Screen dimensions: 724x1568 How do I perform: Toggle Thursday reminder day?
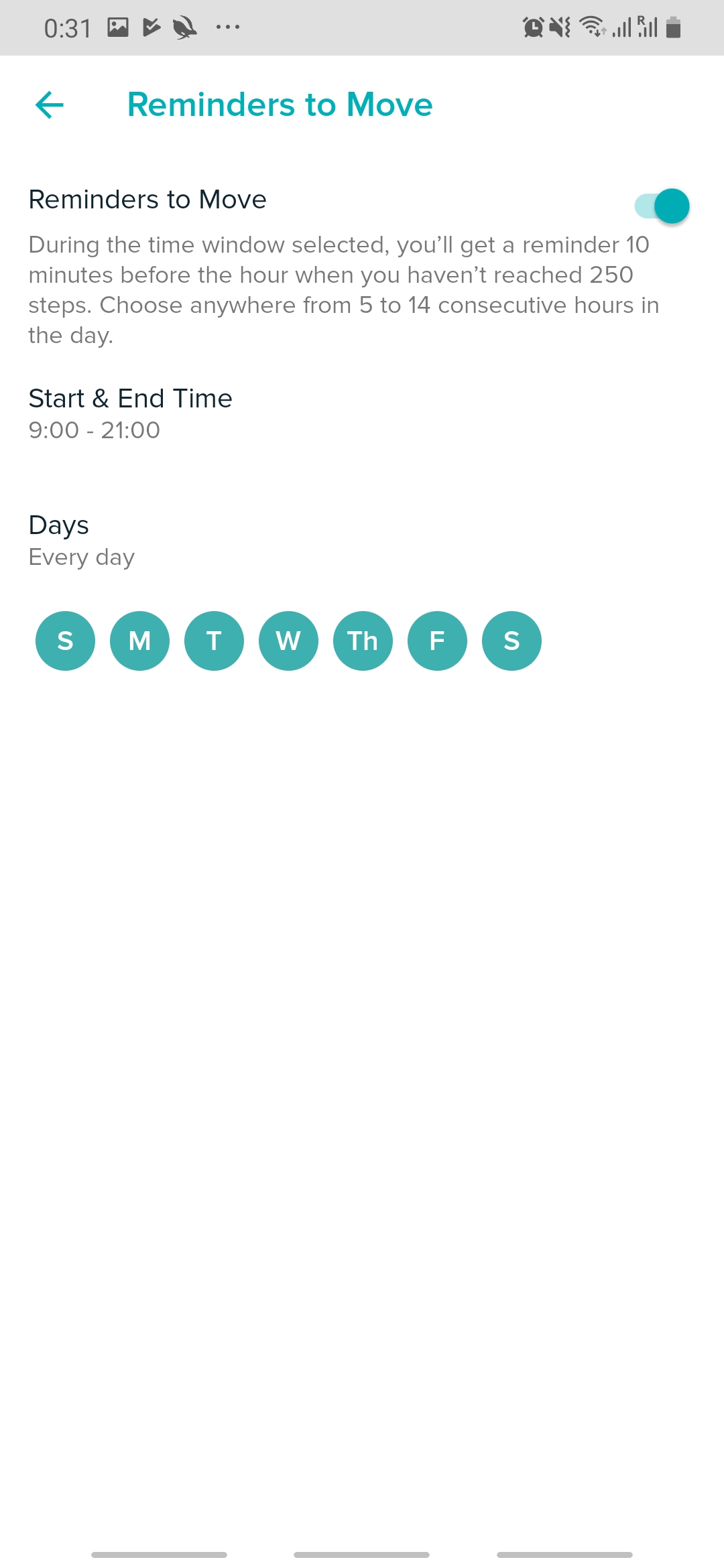point(363,641)
